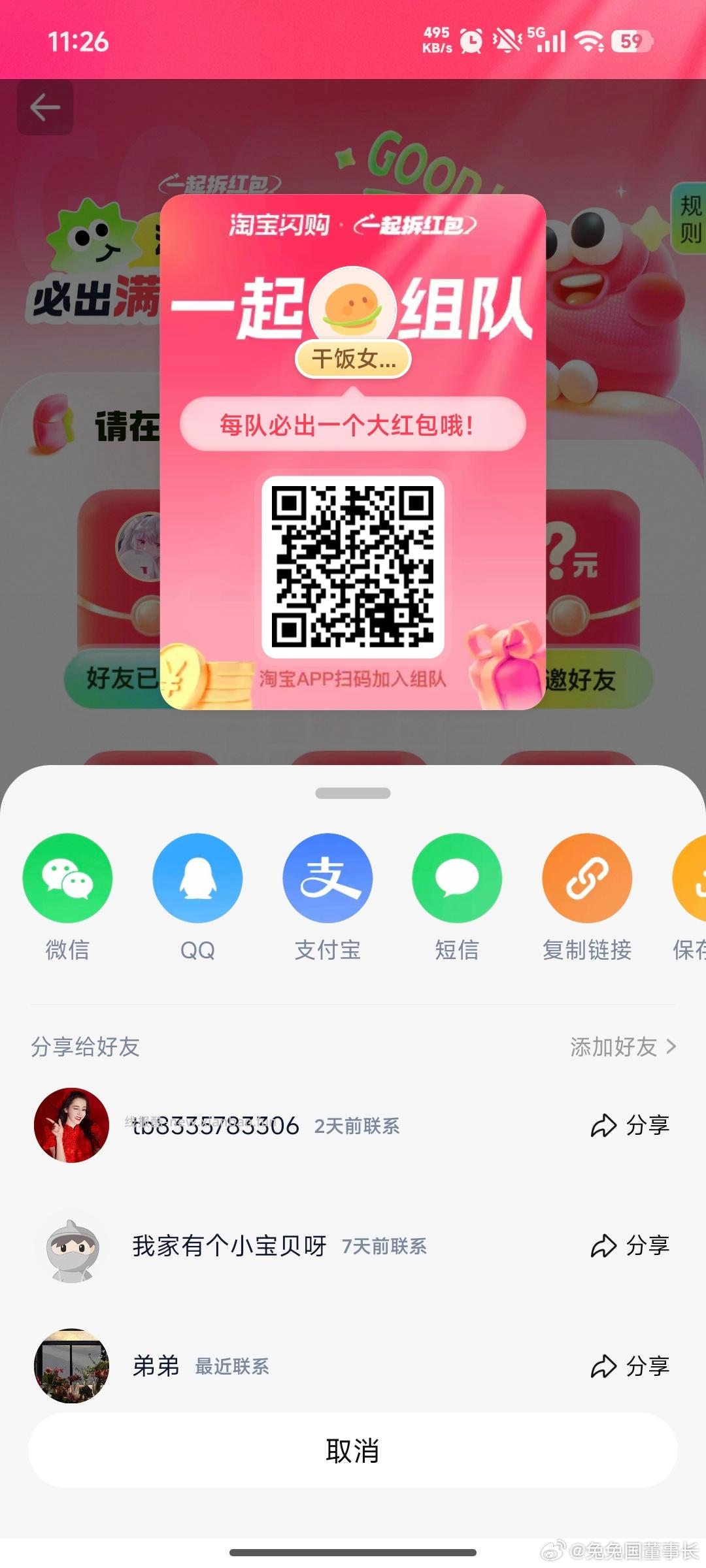Tap the 干饭女 nickname pill
Screen dimensions: 706x1568
[x=352, y=359]
